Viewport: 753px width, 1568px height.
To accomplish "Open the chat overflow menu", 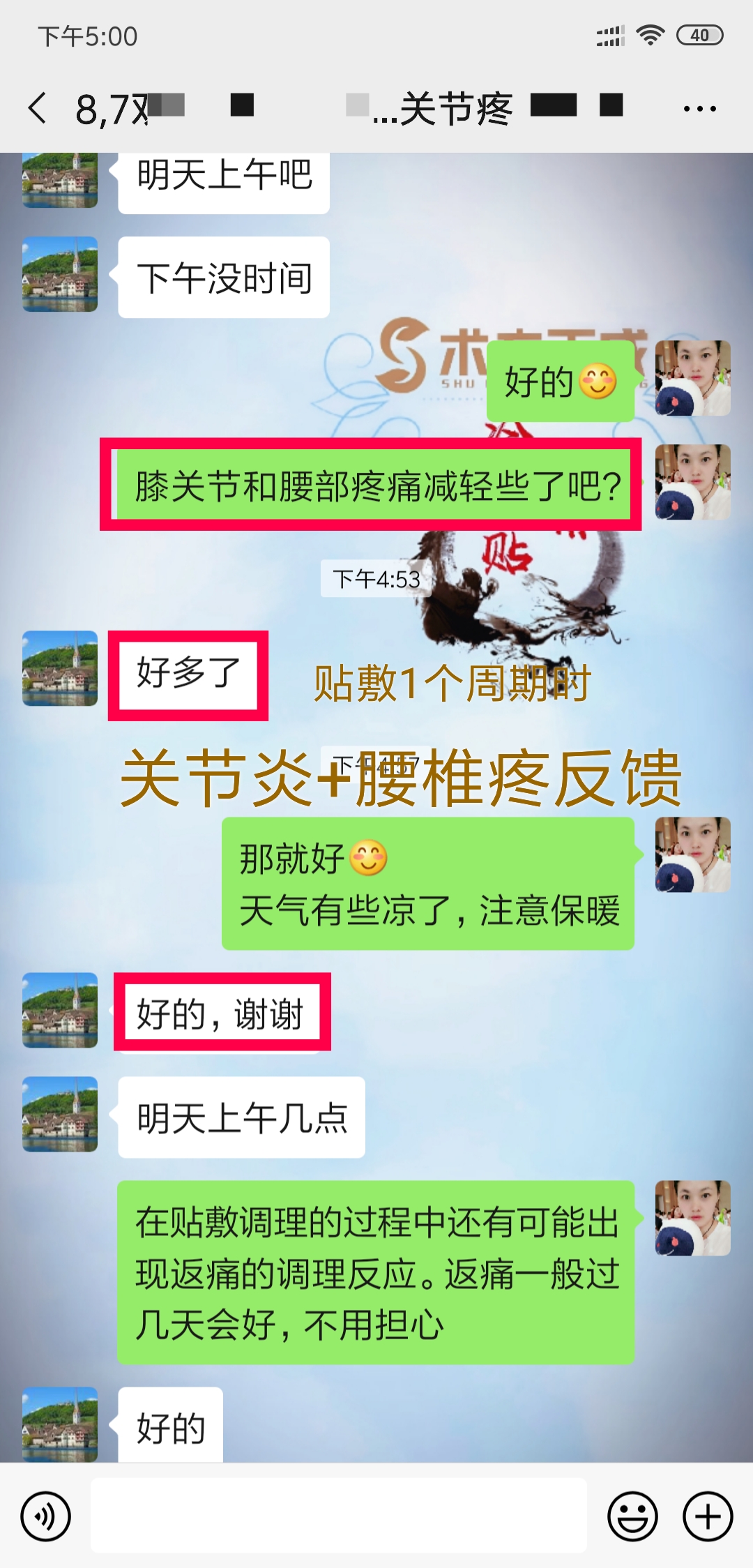I will click(x=699, y=109).
